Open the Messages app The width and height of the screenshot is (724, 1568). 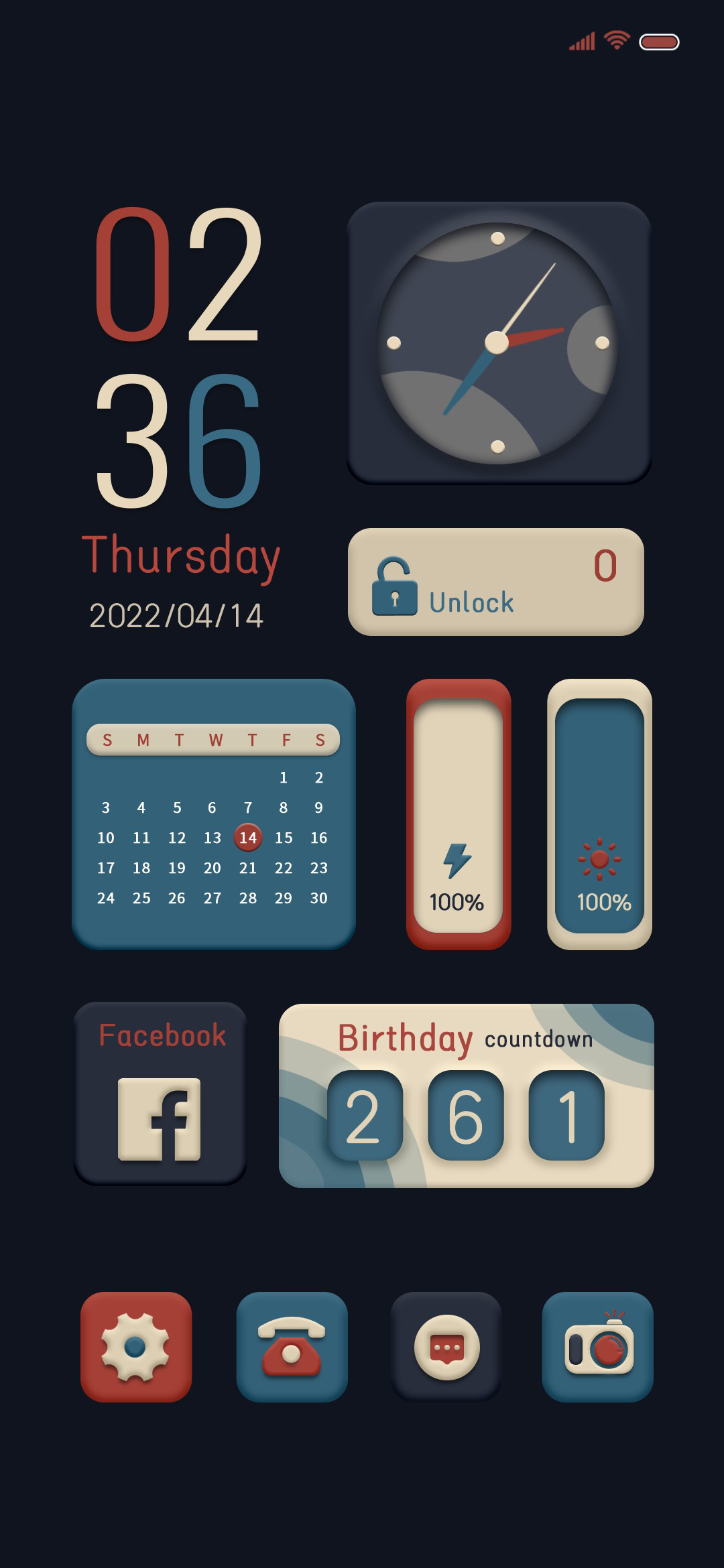[x=446, y=1347]
